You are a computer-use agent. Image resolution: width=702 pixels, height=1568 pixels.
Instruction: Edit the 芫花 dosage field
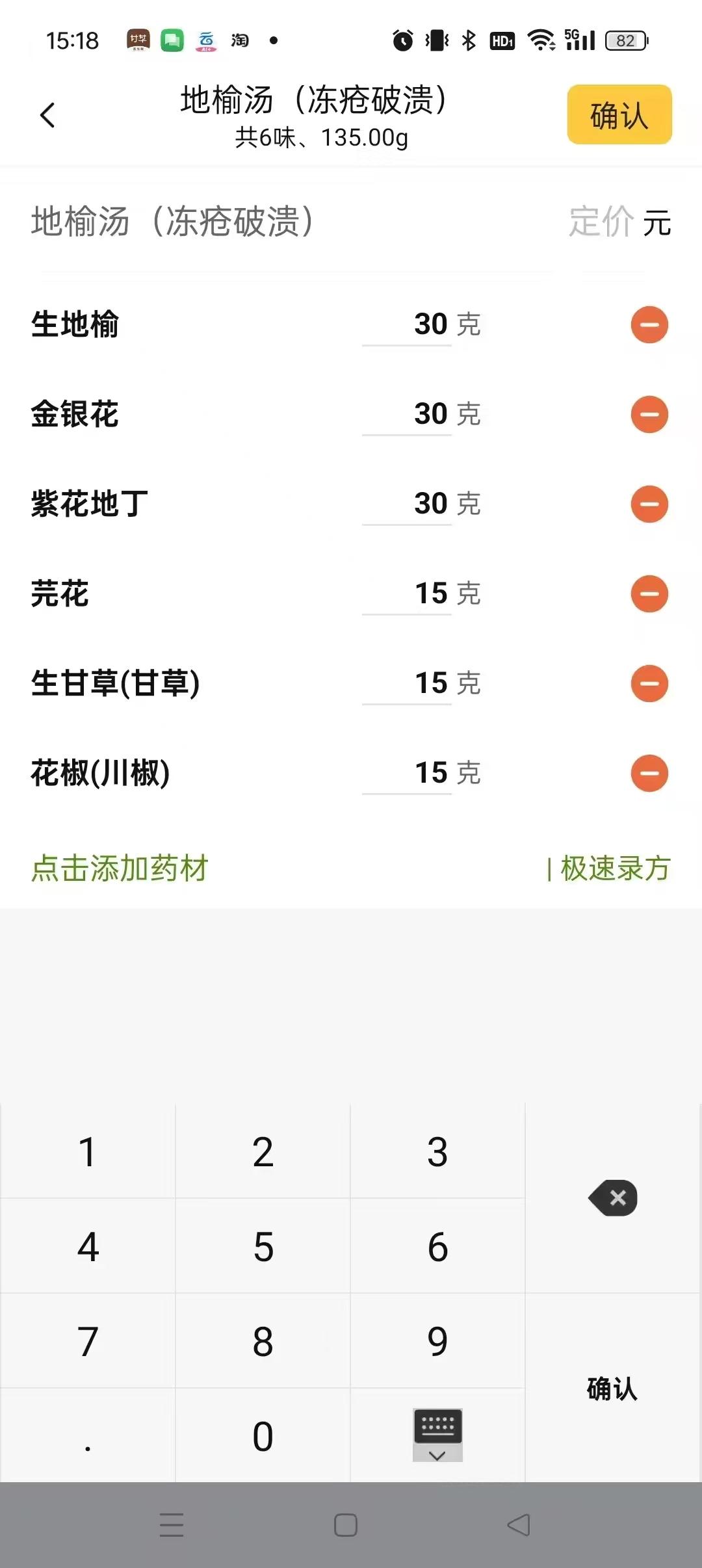pos(408,594)
